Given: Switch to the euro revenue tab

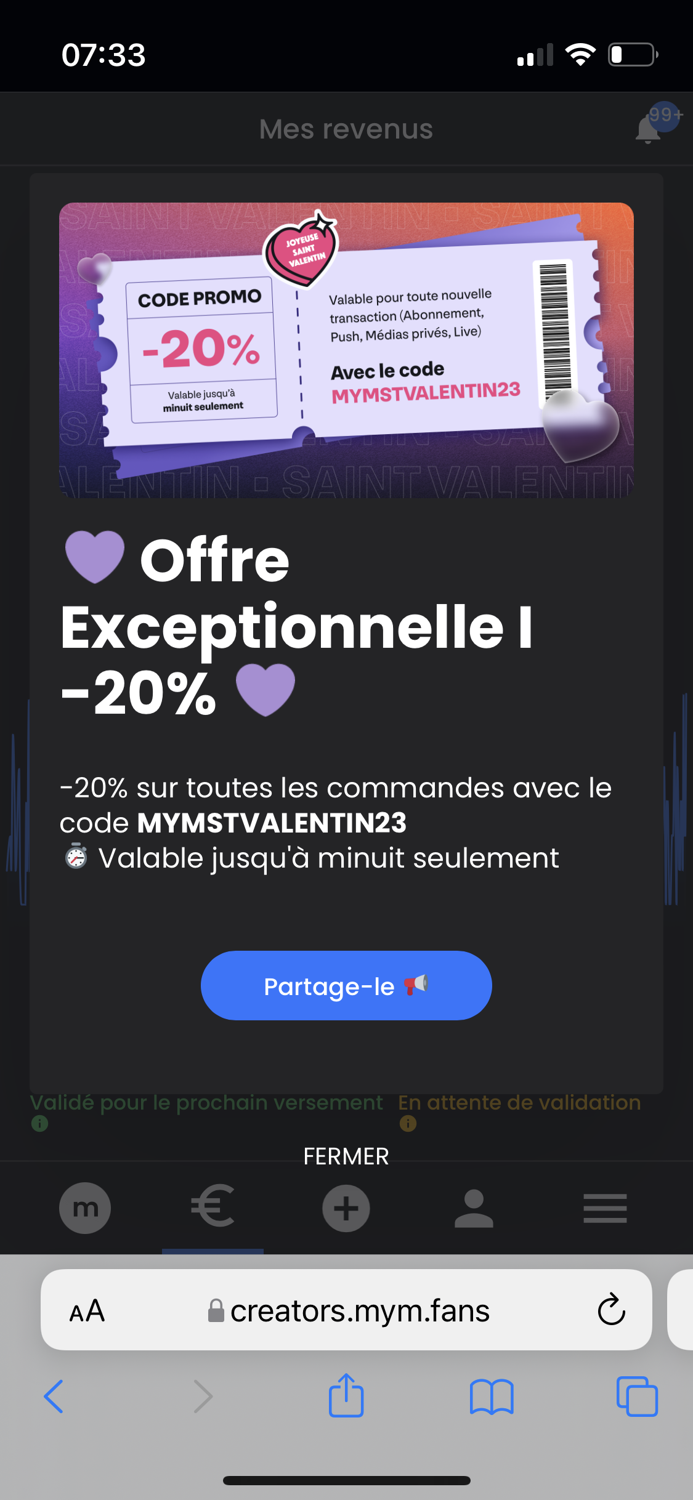Looking at the screenshot, I should [x=213, y=1206].
